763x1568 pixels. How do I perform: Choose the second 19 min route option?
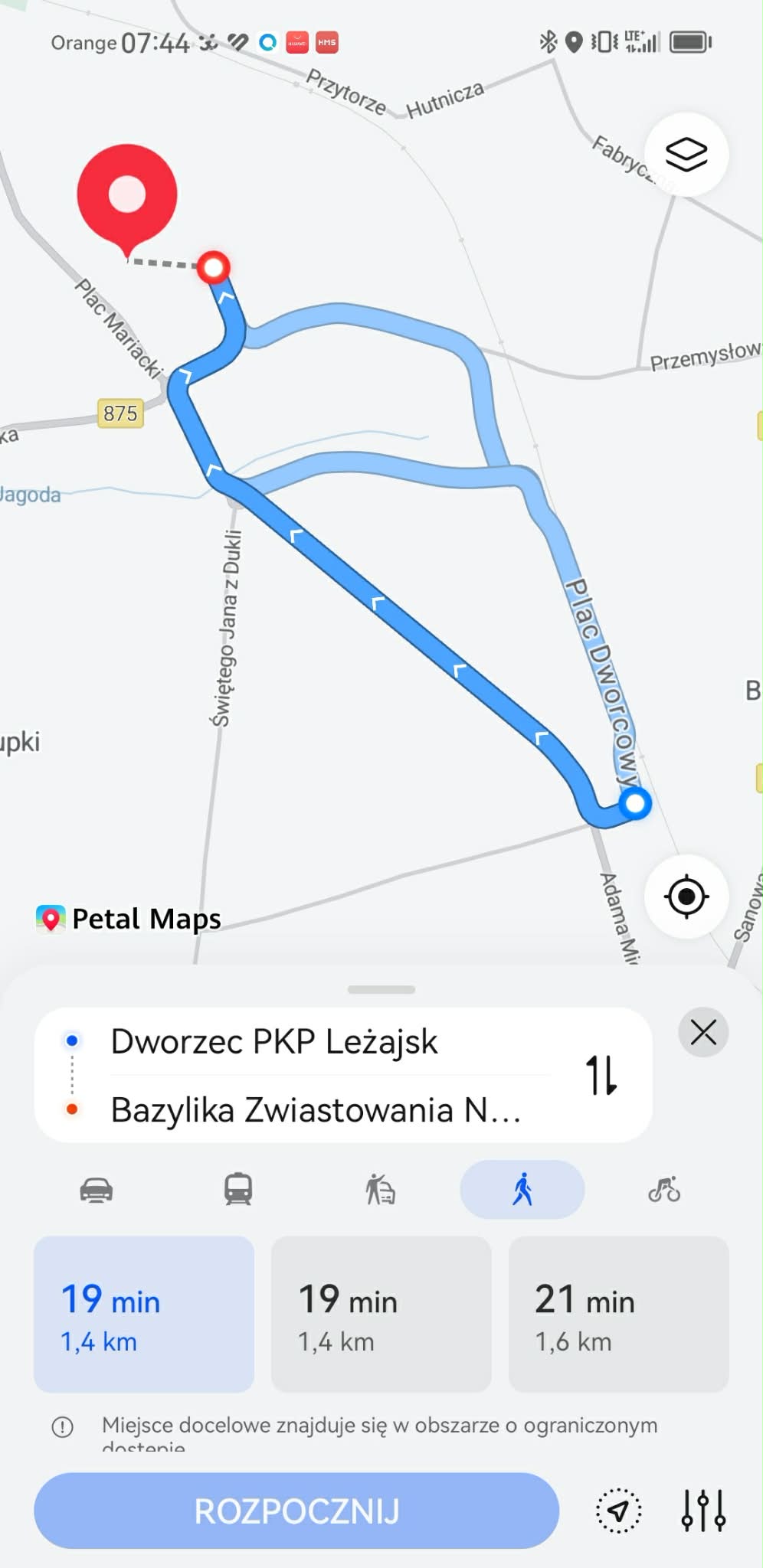381,1314
